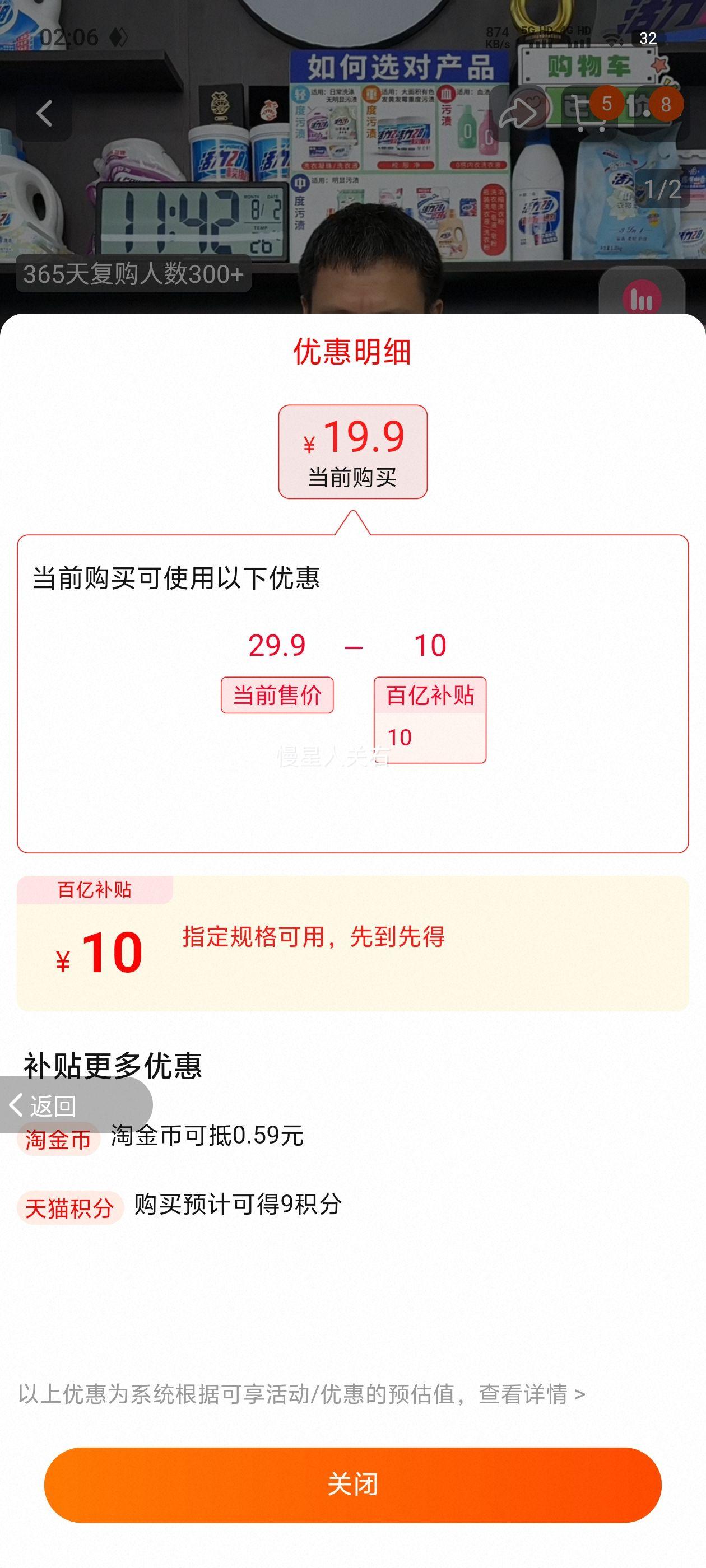The height and width of the screenshot is (1568, 706).
Task: Select the ¥19.9 当前购买 price option
Action: [352, 452]
